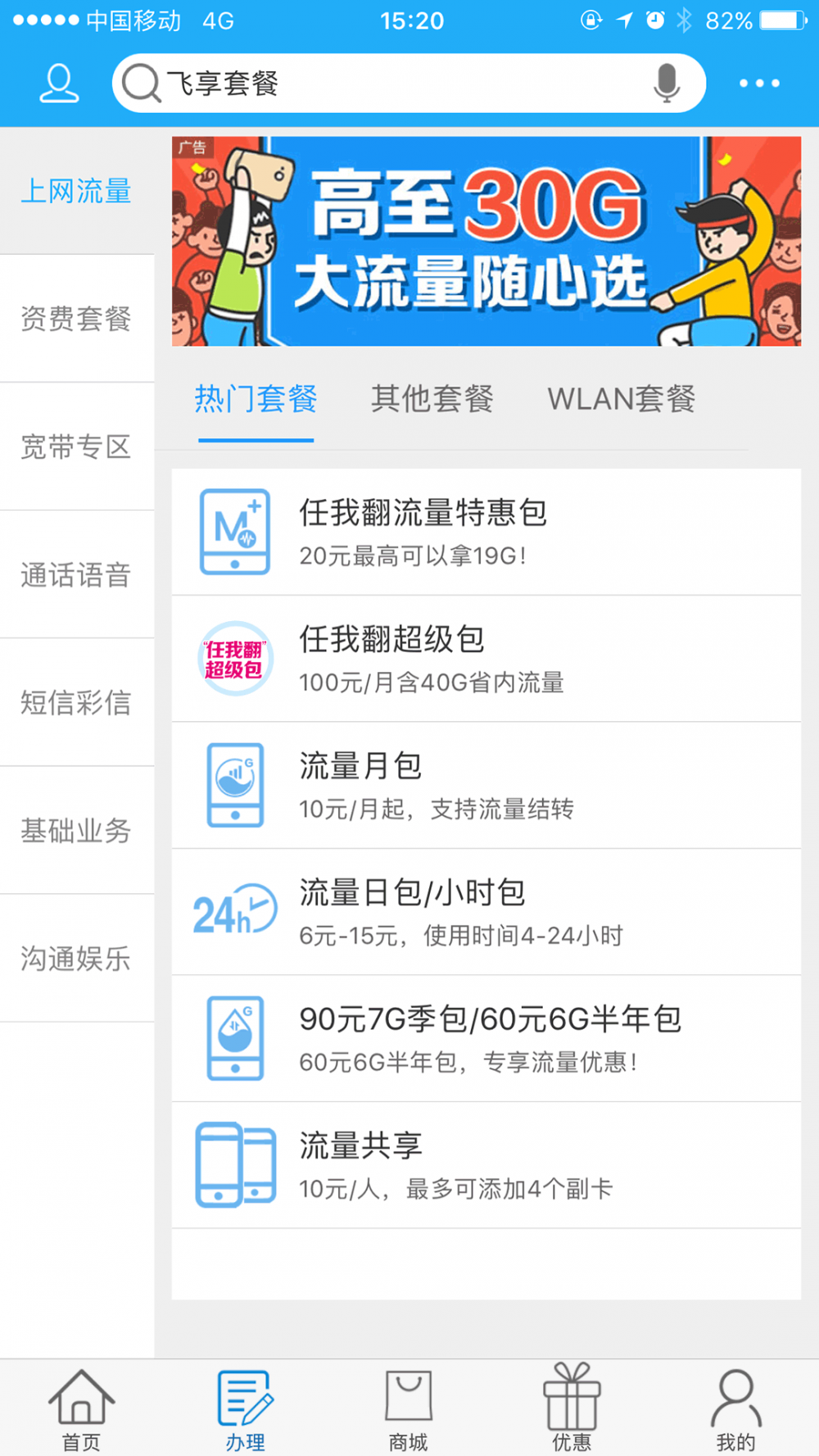Select 基础业务 in the side menu

coord(77,830)
